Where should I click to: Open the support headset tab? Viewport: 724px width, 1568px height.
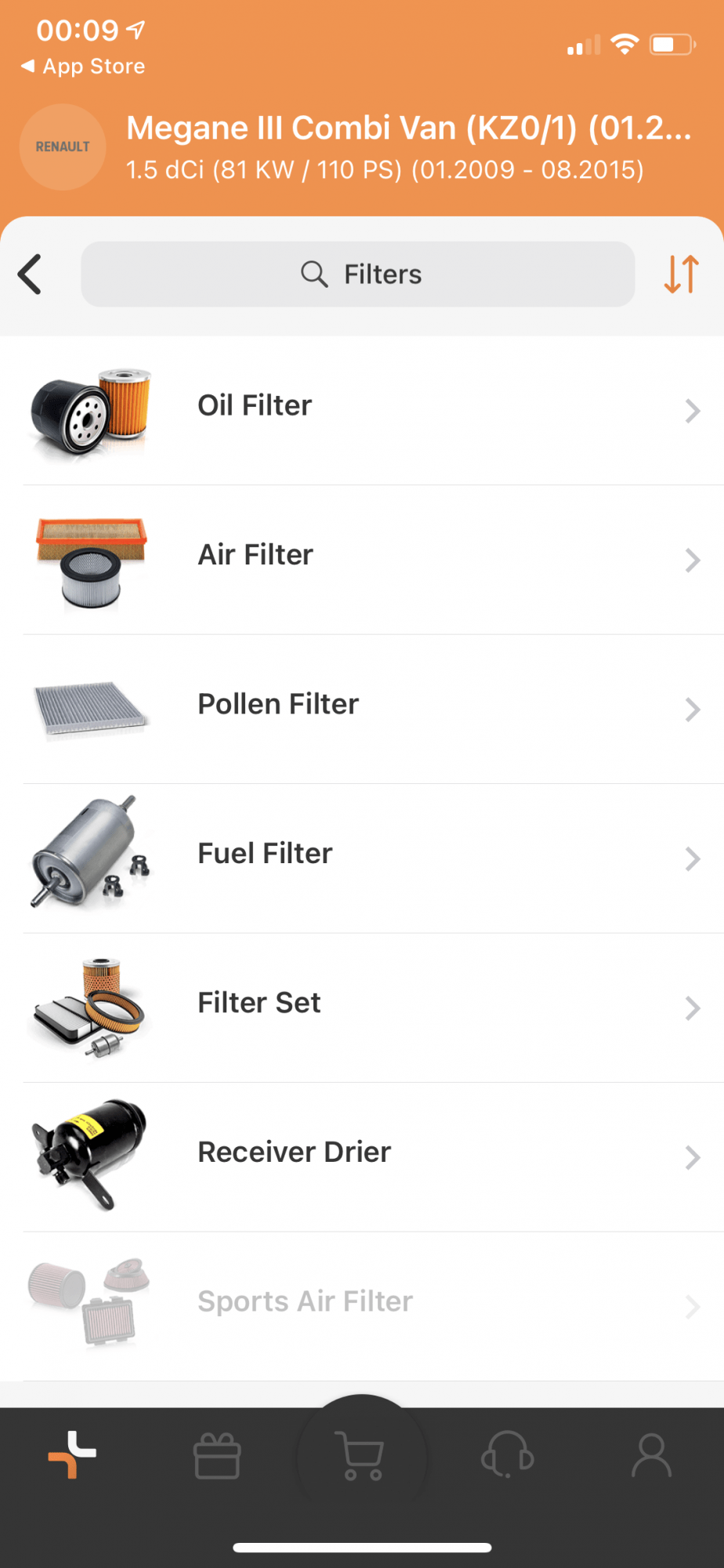[507, 1455]
